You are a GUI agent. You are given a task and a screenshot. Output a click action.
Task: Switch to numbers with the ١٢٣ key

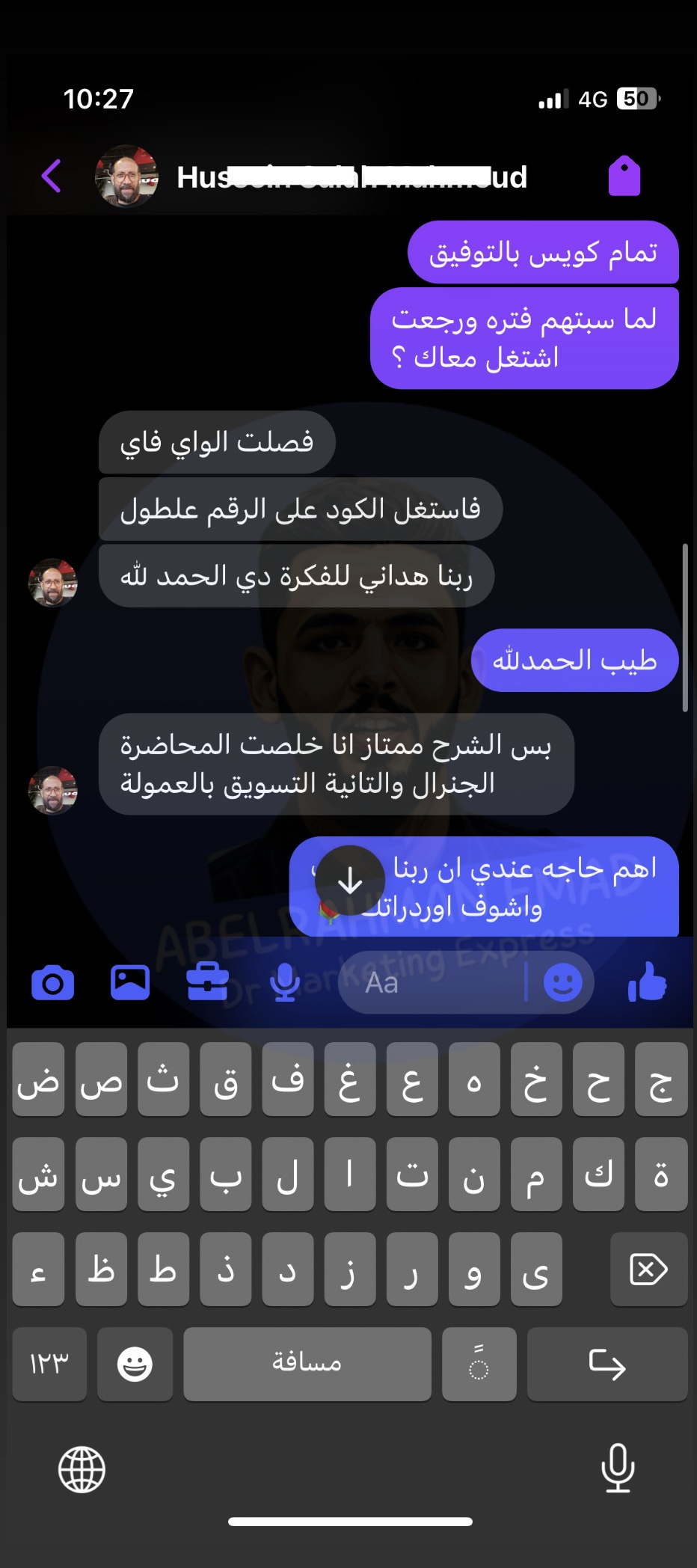click(x=49, y=1364)
